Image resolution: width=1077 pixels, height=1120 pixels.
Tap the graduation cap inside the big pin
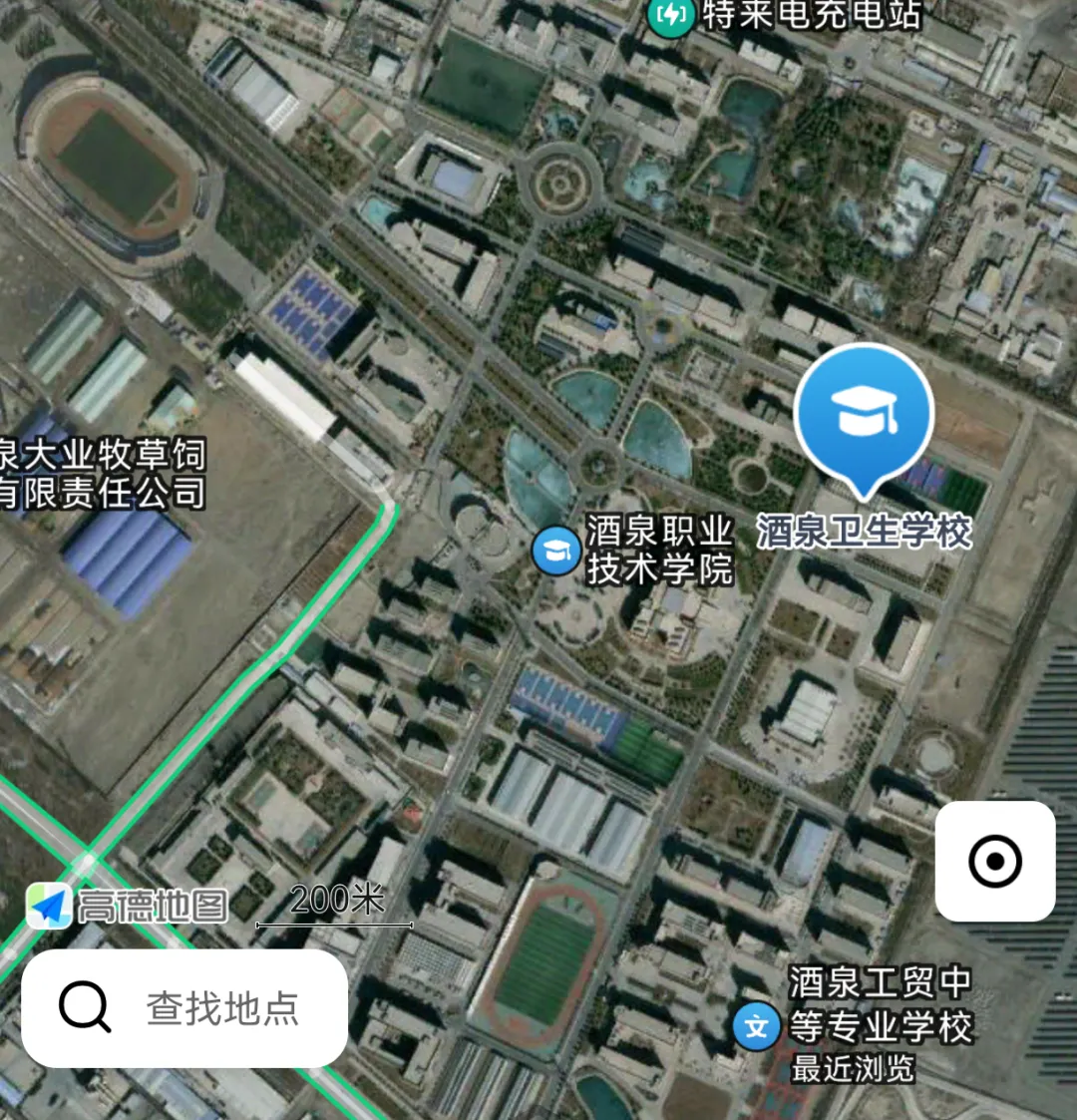(866, 411)
